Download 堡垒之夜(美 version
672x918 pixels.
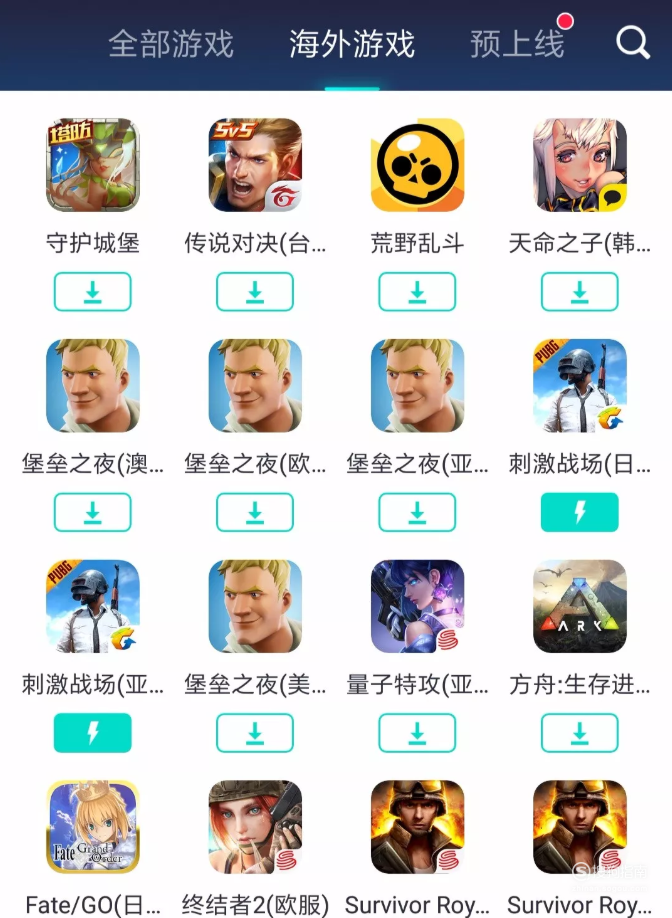coord(255,733)
